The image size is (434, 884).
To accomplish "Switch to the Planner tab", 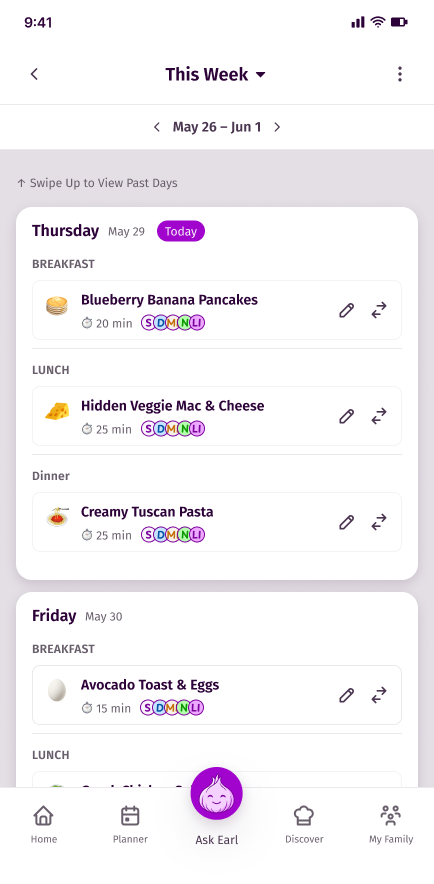I will (x=130, y=824).
